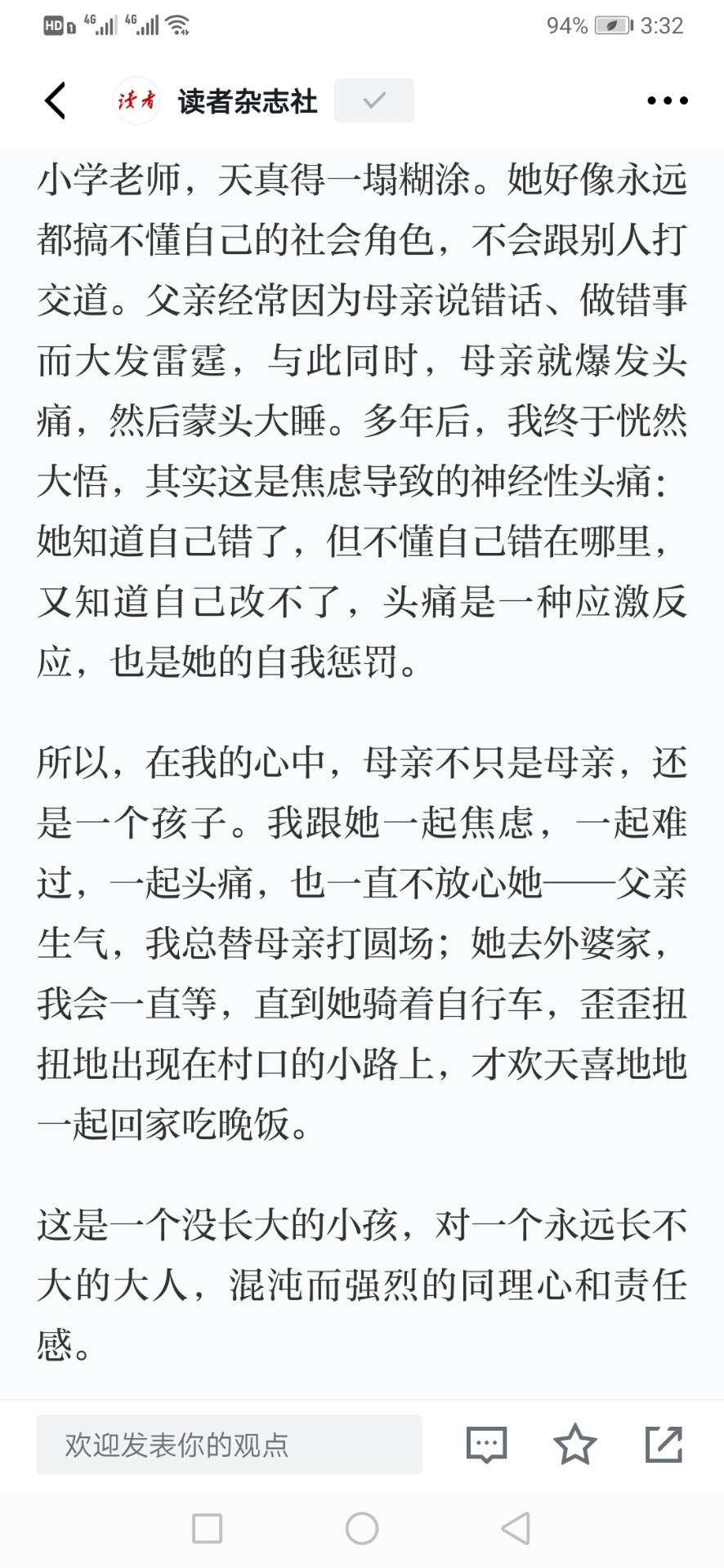View the comments via the speech-bubble icon
This screenshot has width=724, height=1568.
coord(486,1445)
